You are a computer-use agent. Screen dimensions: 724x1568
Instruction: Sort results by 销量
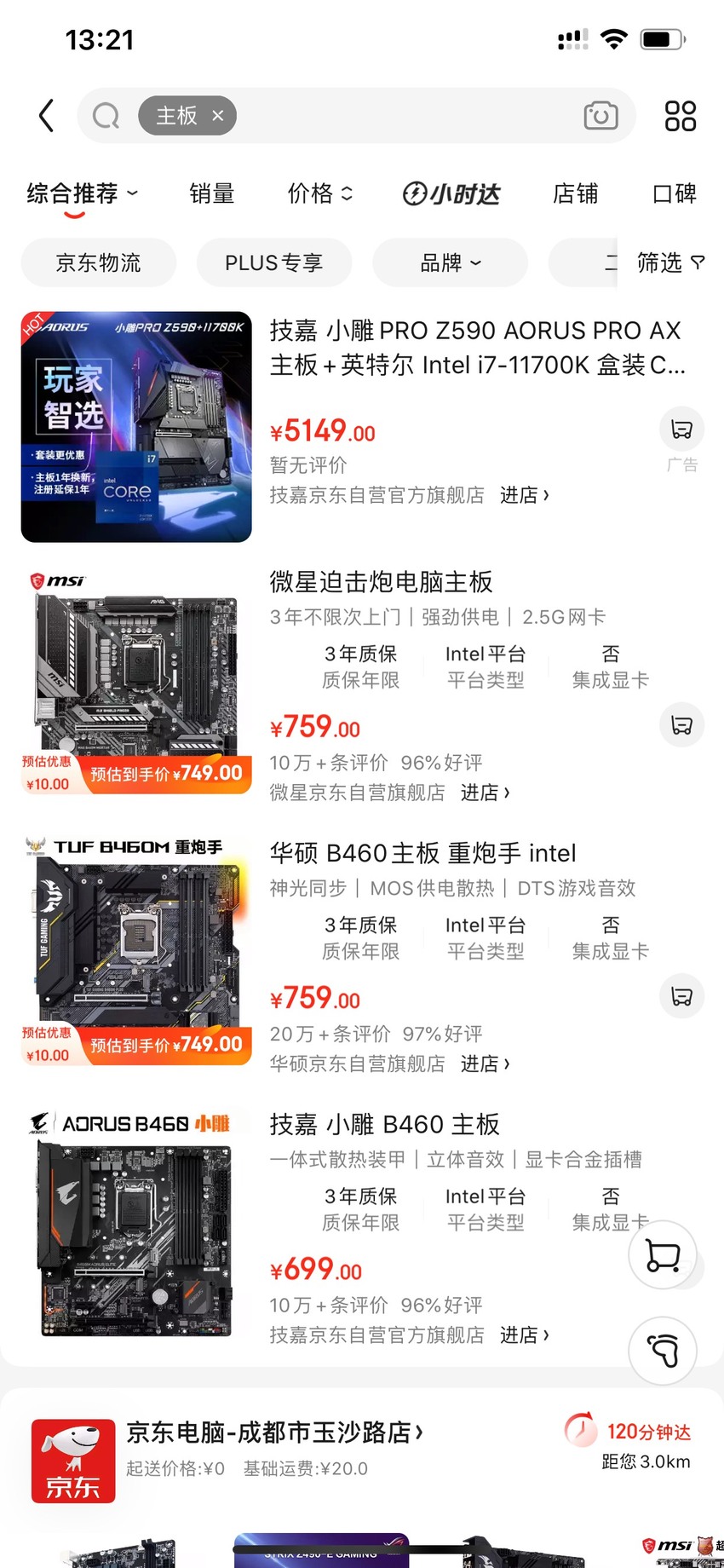tap(212, 194)
